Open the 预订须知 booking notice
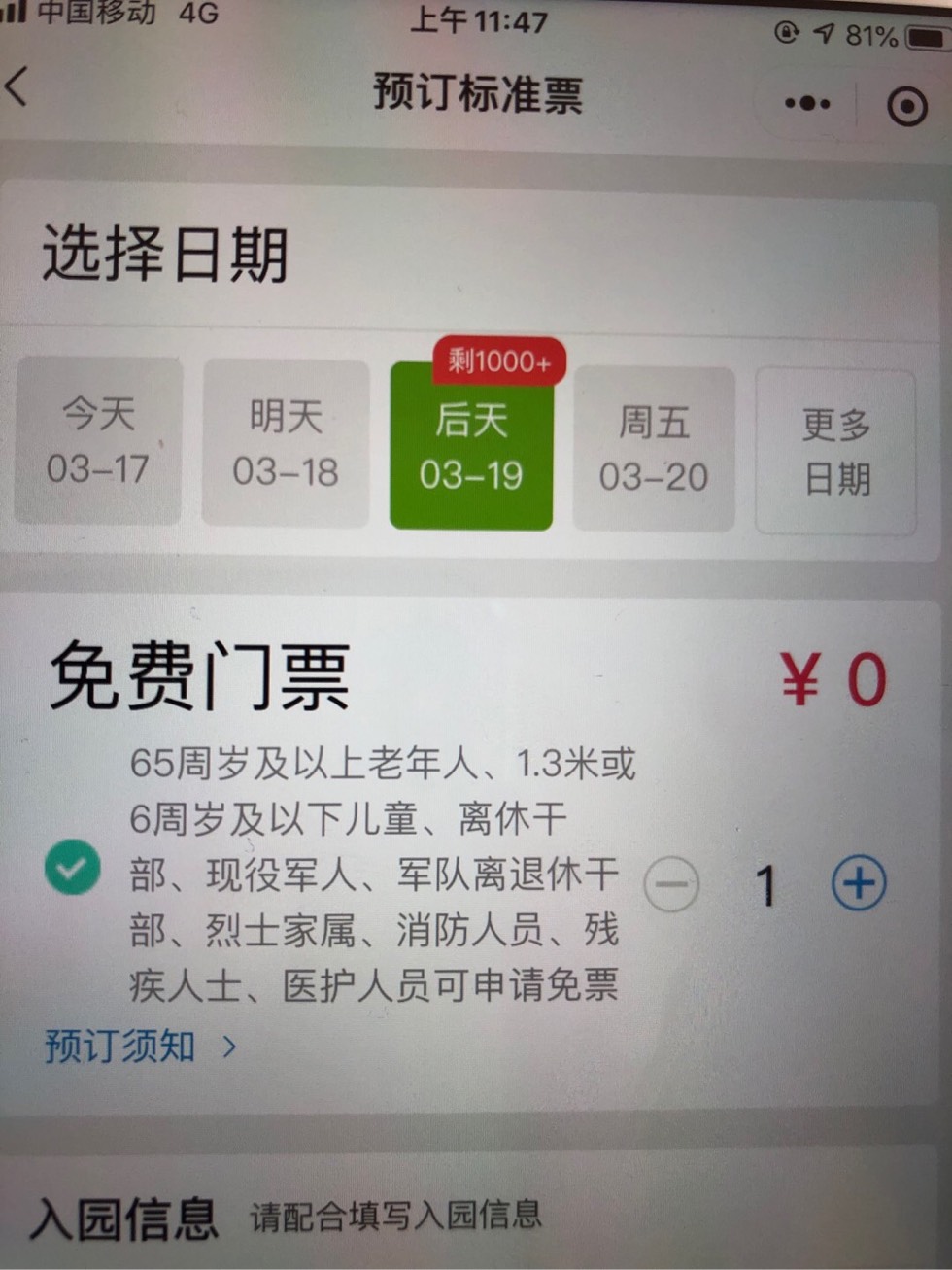 [141, 1047]
